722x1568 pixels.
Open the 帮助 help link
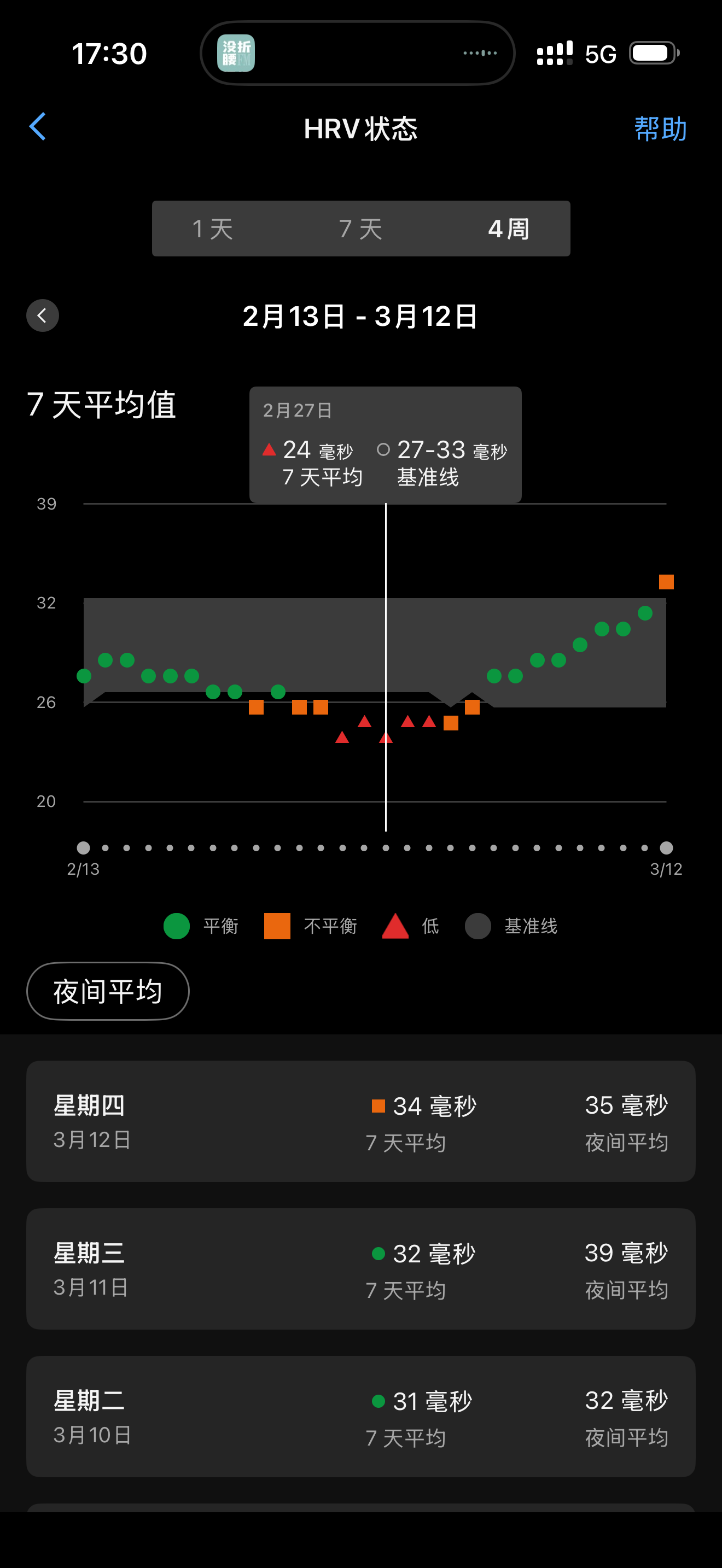[660, 128]
